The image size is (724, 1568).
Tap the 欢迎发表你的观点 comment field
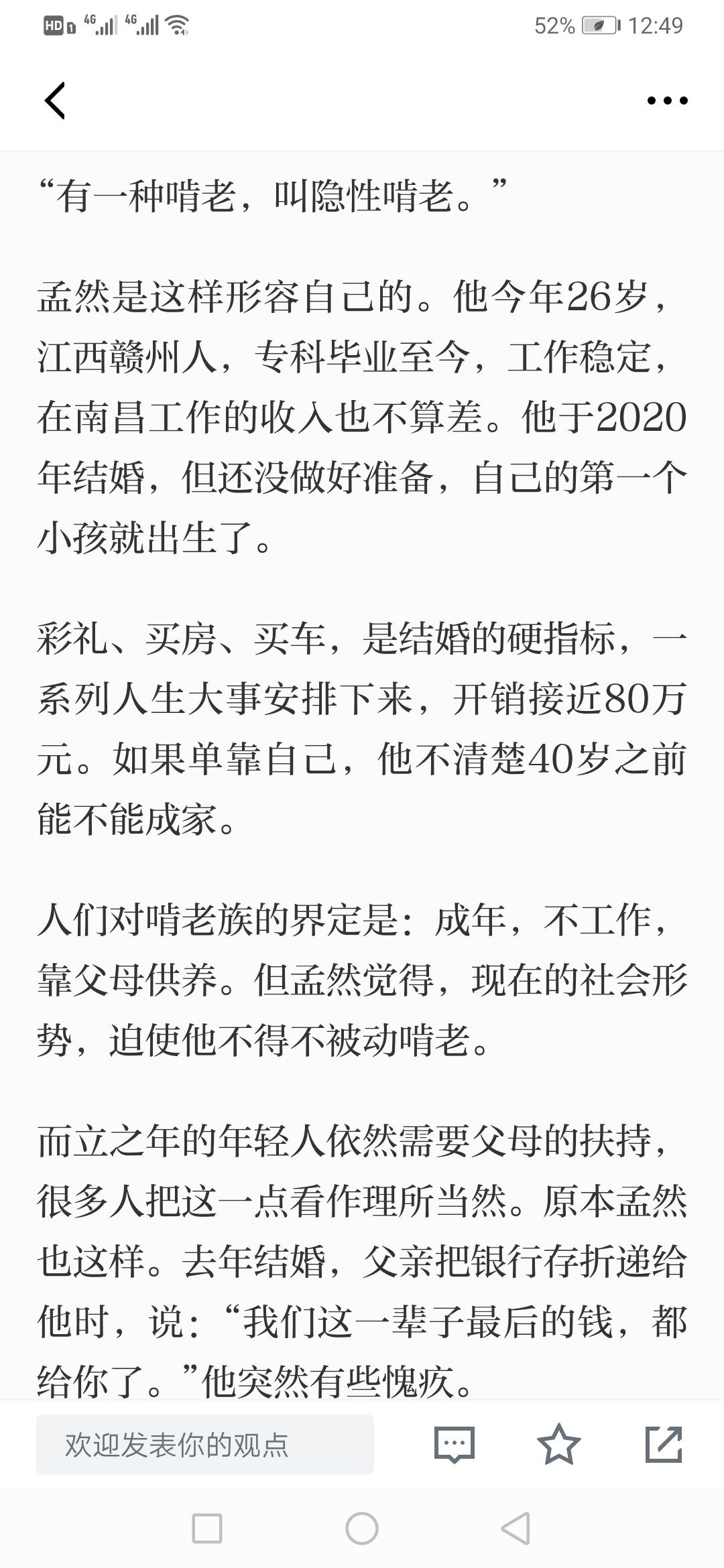[204, 1445]
